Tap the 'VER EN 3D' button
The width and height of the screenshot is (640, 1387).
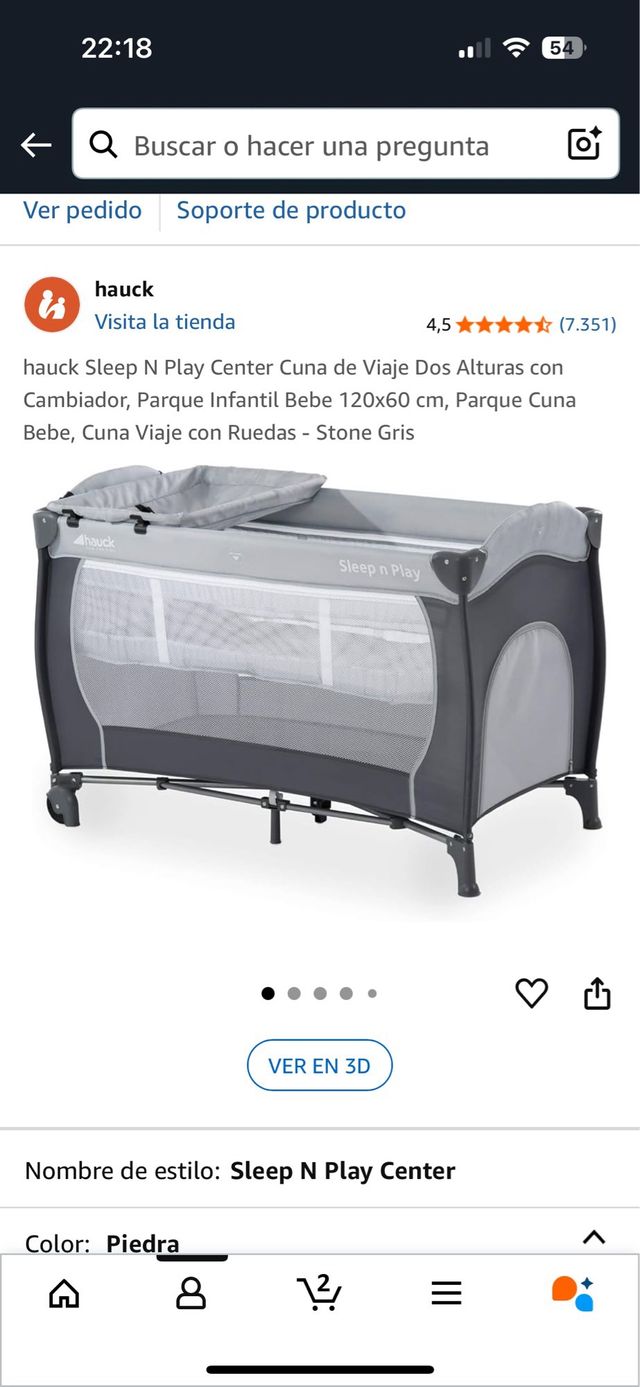click(319, 1066)
